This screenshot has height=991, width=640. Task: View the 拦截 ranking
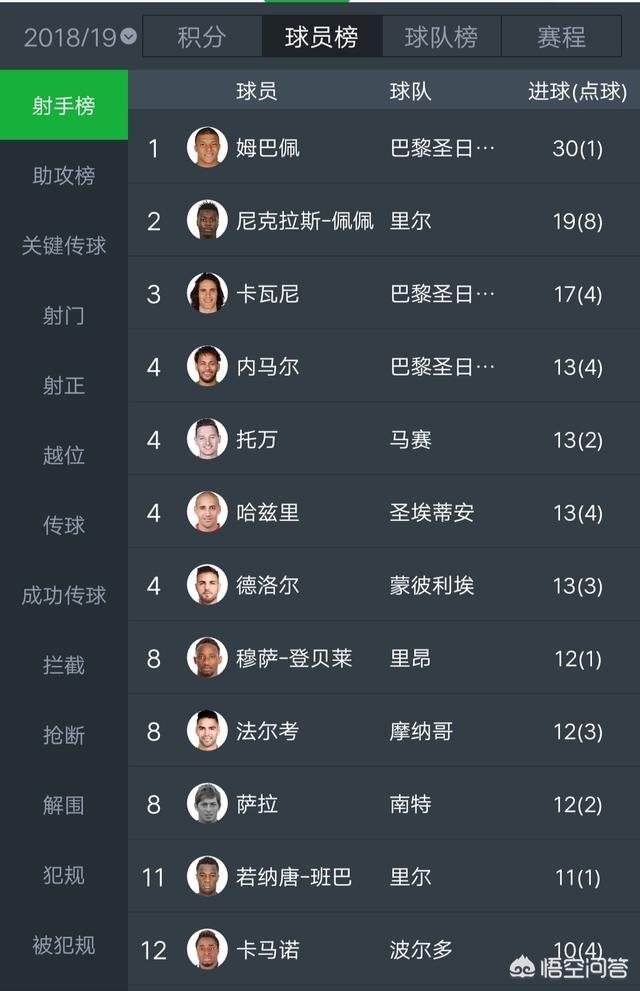click(x=64, y=666)
